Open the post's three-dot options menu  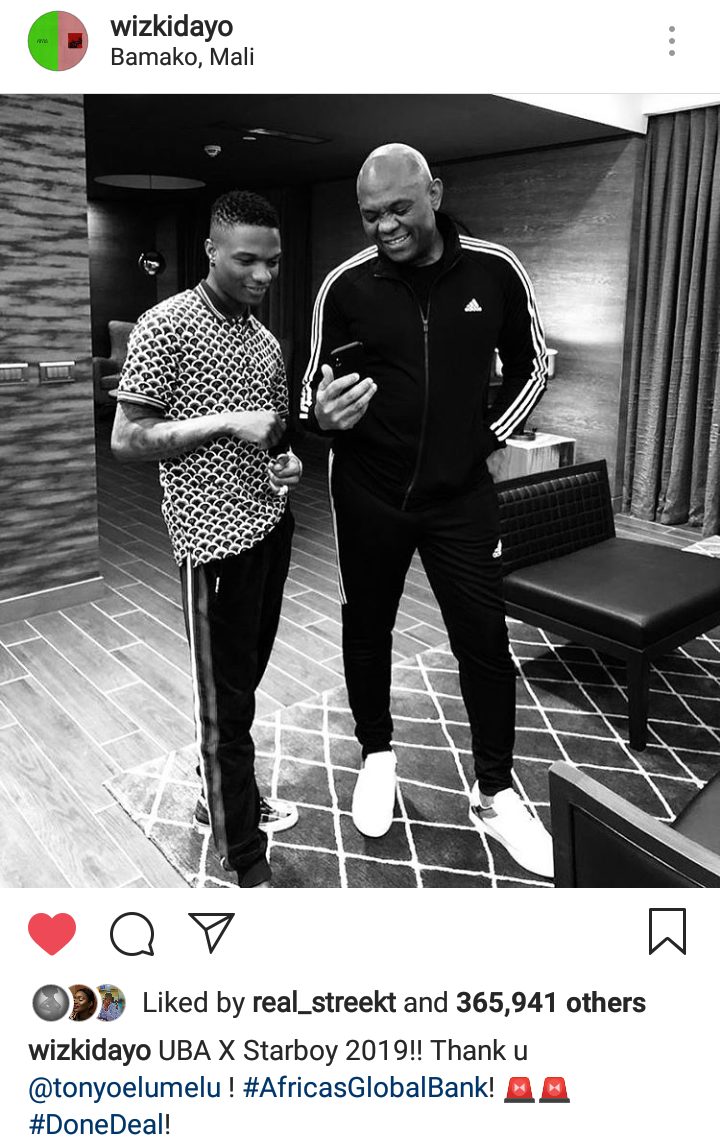(x=672, y=42)
